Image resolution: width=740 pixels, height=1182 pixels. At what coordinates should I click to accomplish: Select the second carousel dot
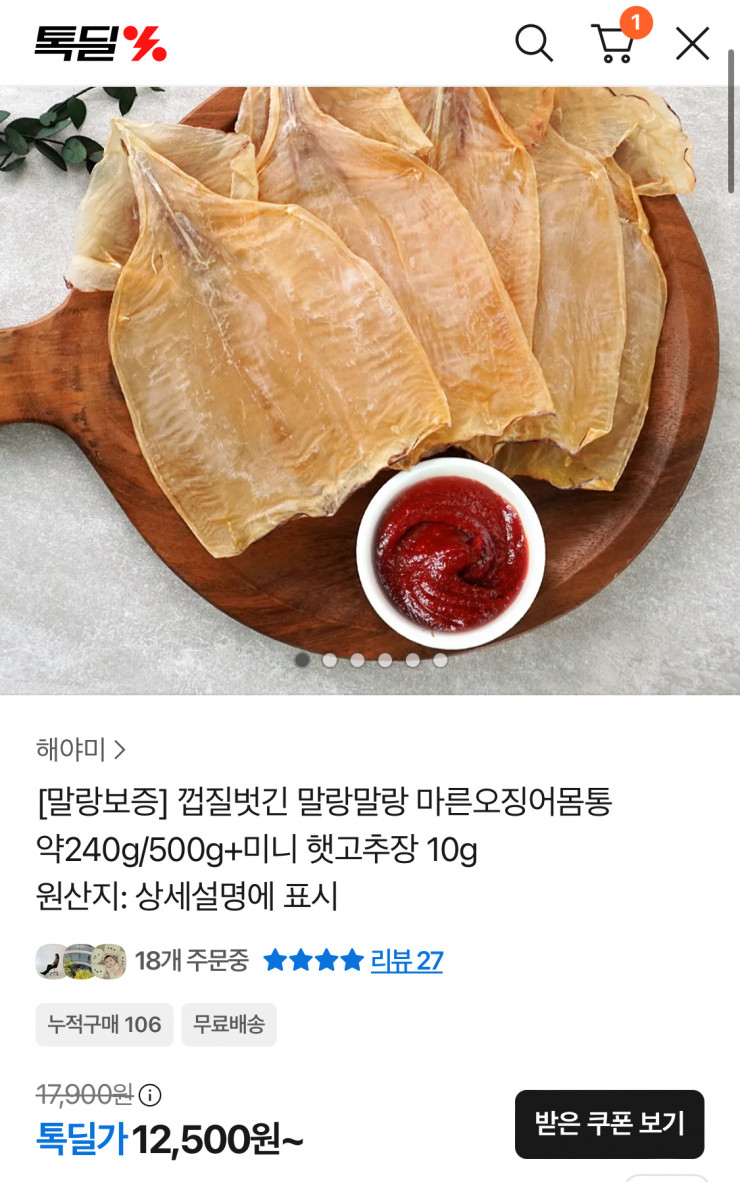[x=331, y=660]
